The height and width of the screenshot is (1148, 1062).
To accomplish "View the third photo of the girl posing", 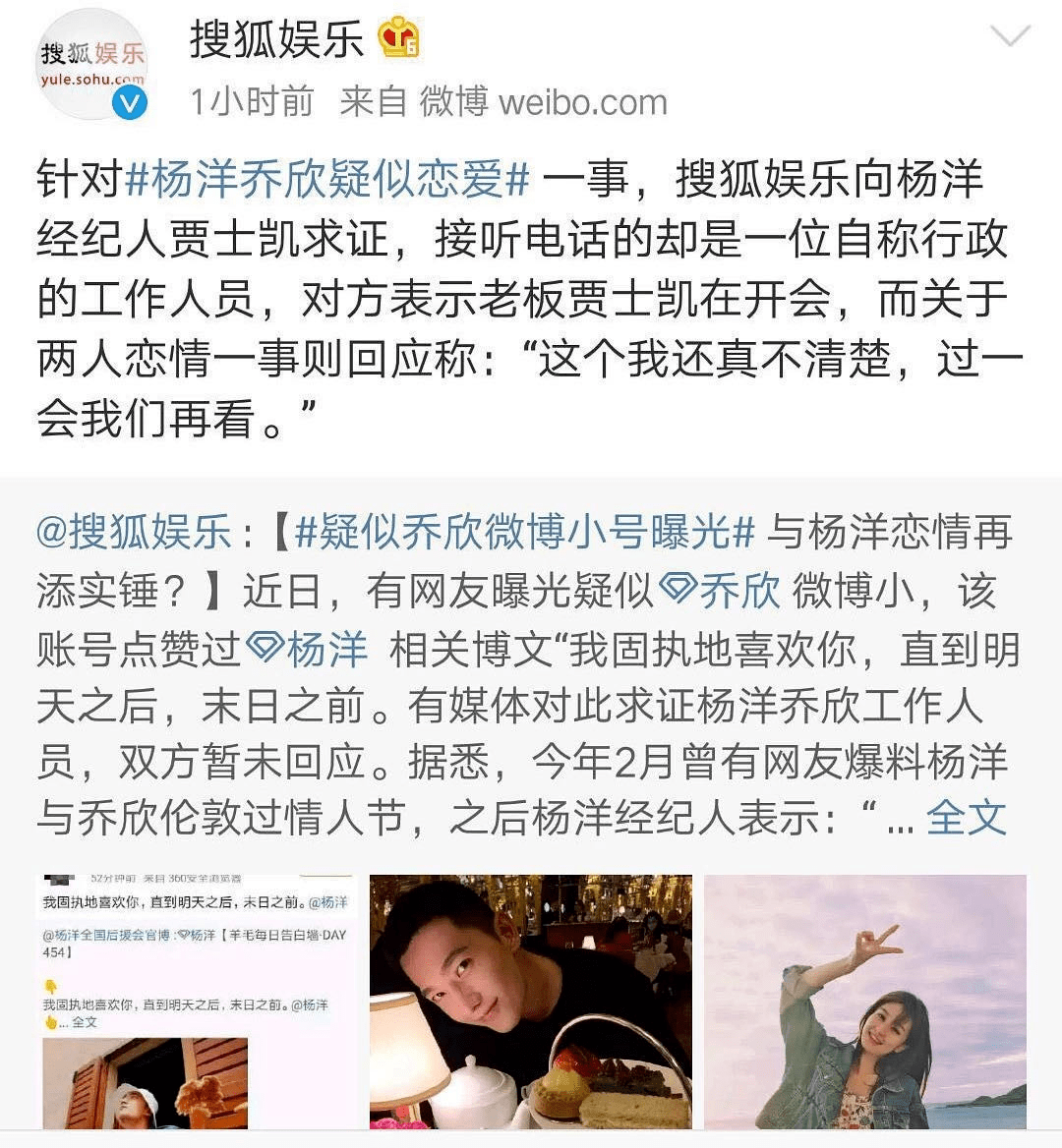I will coord(865,1001).
